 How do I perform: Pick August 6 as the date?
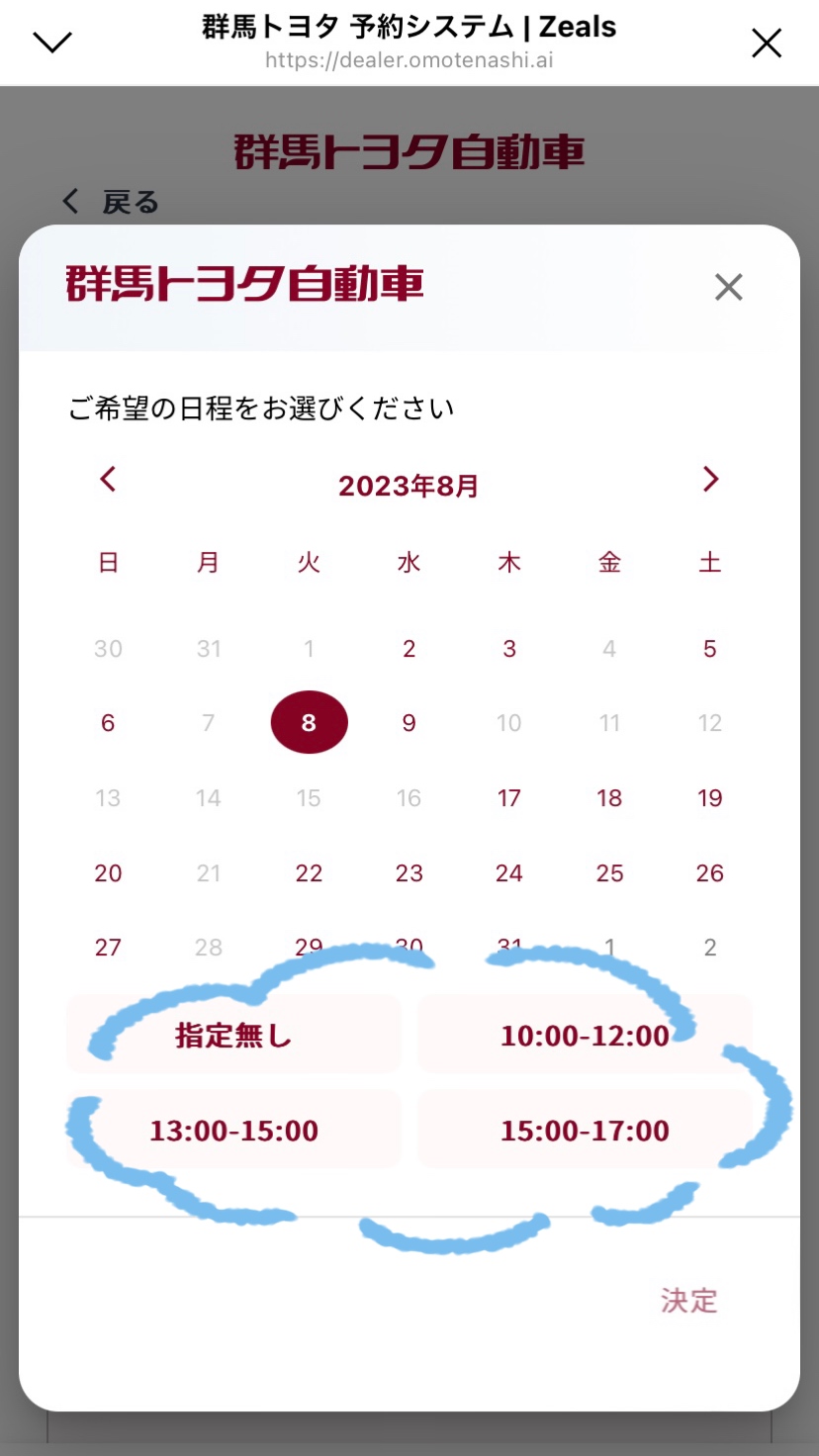coord(108,723)
